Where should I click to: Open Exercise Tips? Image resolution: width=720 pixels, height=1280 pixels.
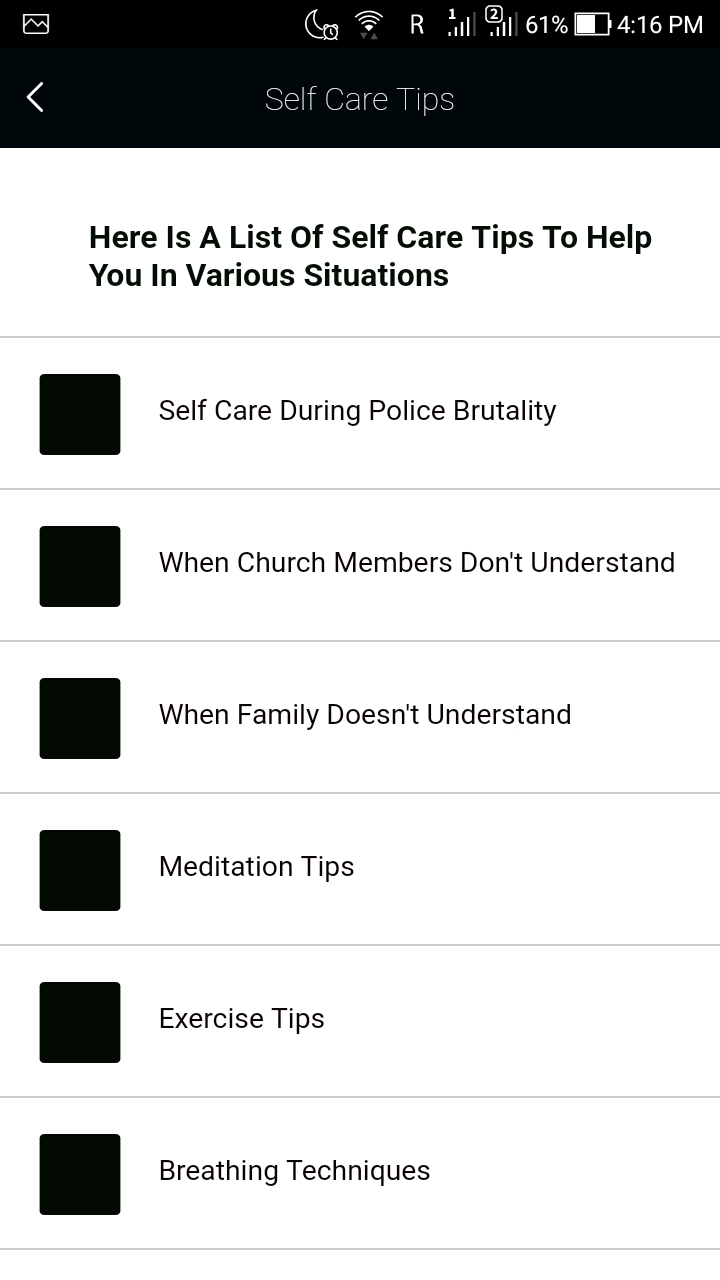pyautogui.click(x=242, y=1020)
